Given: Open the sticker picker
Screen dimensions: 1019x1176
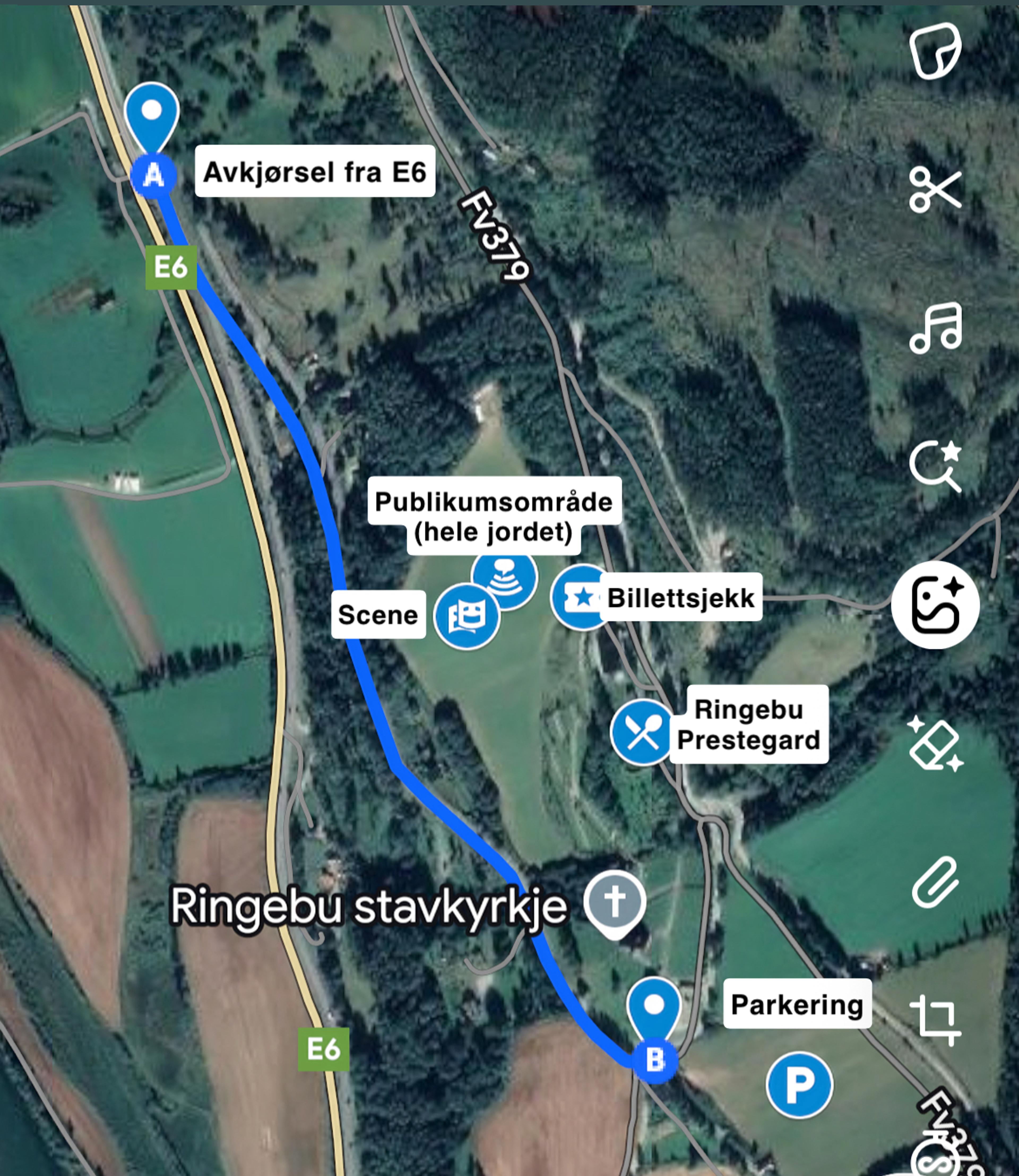Looking at the screenshot, I should pyautogui.click(x=935, y=52).
